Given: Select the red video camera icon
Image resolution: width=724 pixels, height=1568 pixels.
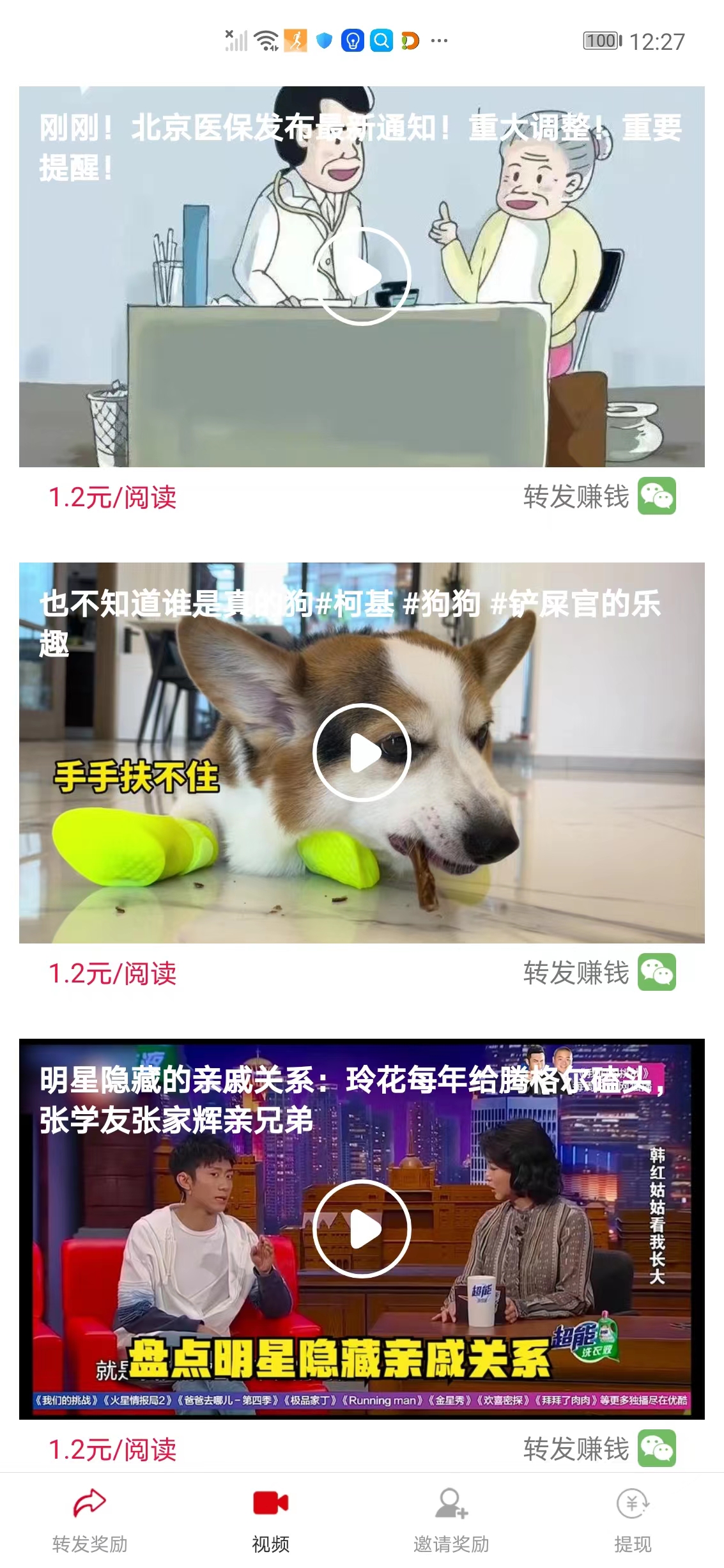Looking at the screenshot, I should tap(271, 1501).
